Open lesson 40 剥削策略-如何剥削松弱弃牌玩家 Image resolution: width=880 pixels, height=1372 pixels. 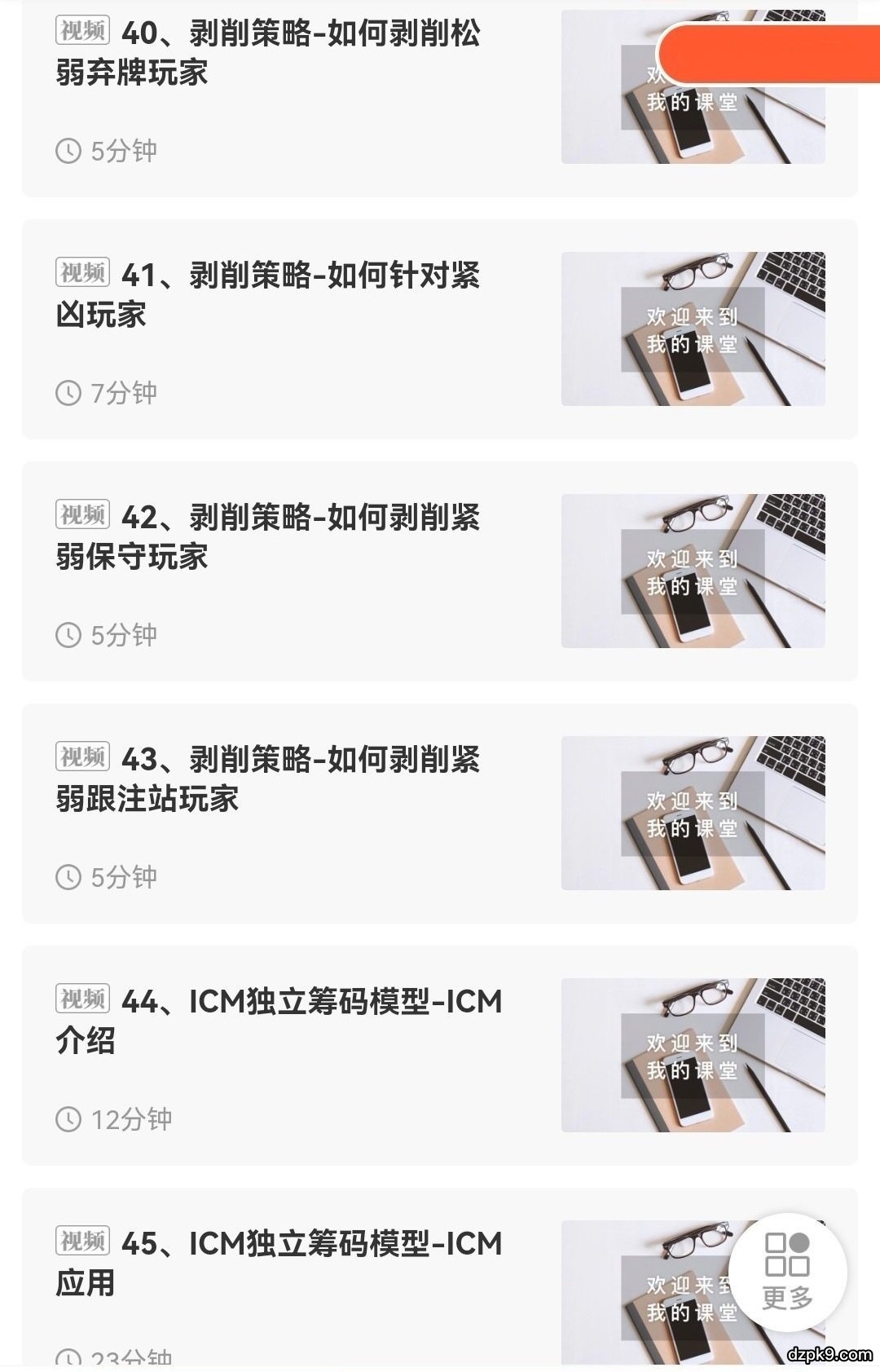[x=301, y=52]
